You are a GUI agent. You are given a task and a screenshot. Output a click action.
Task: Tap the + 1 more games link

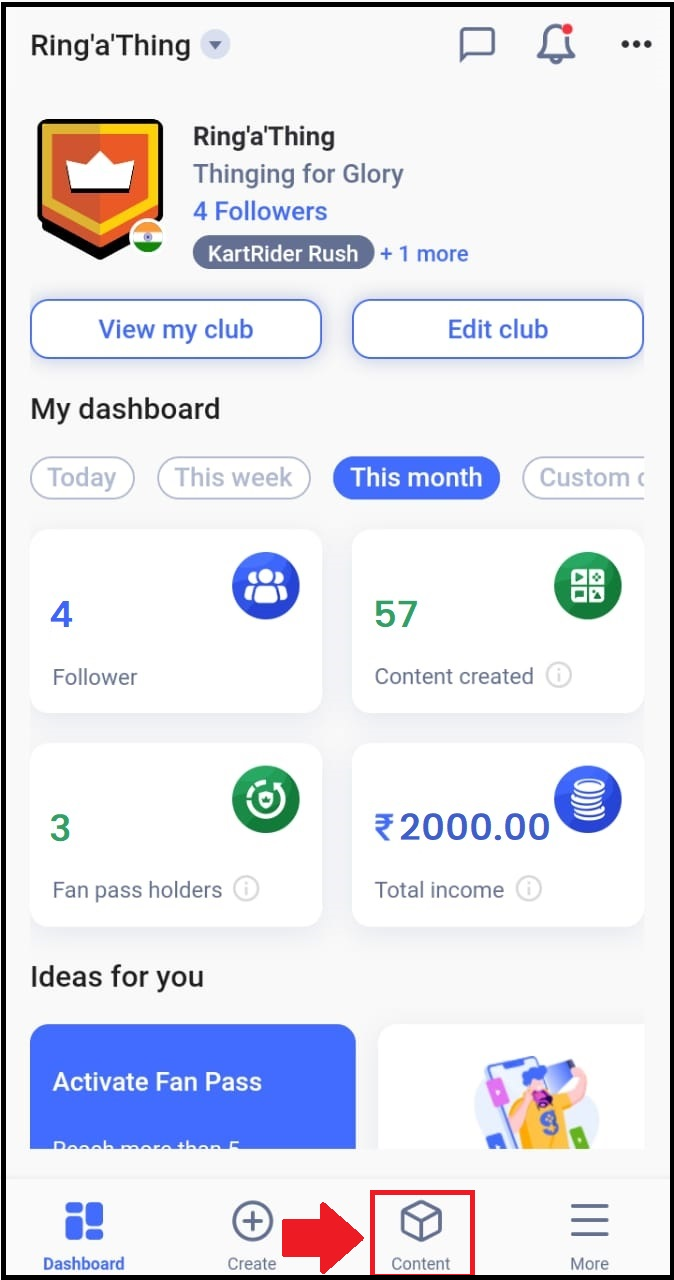424,254
